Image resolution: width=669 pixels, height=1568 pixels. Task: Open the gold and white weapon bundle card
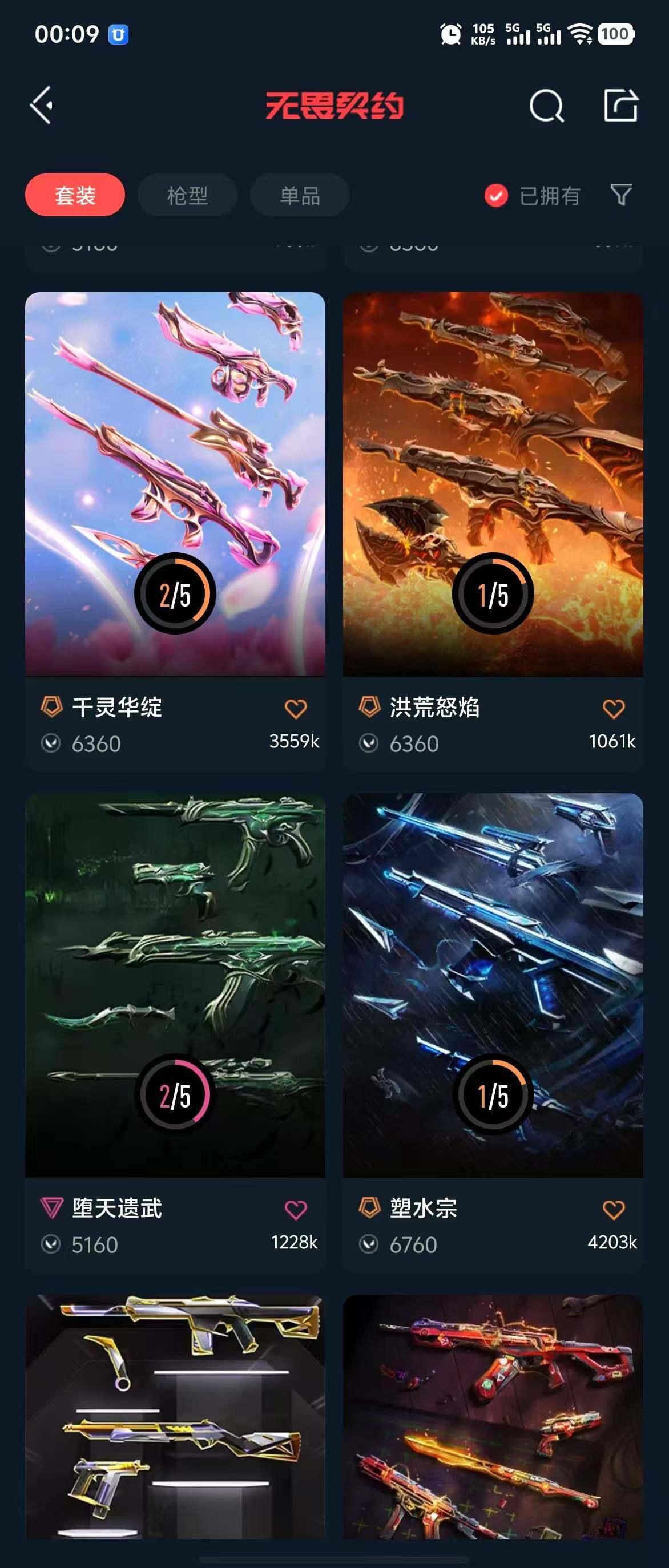(175, 1419)
